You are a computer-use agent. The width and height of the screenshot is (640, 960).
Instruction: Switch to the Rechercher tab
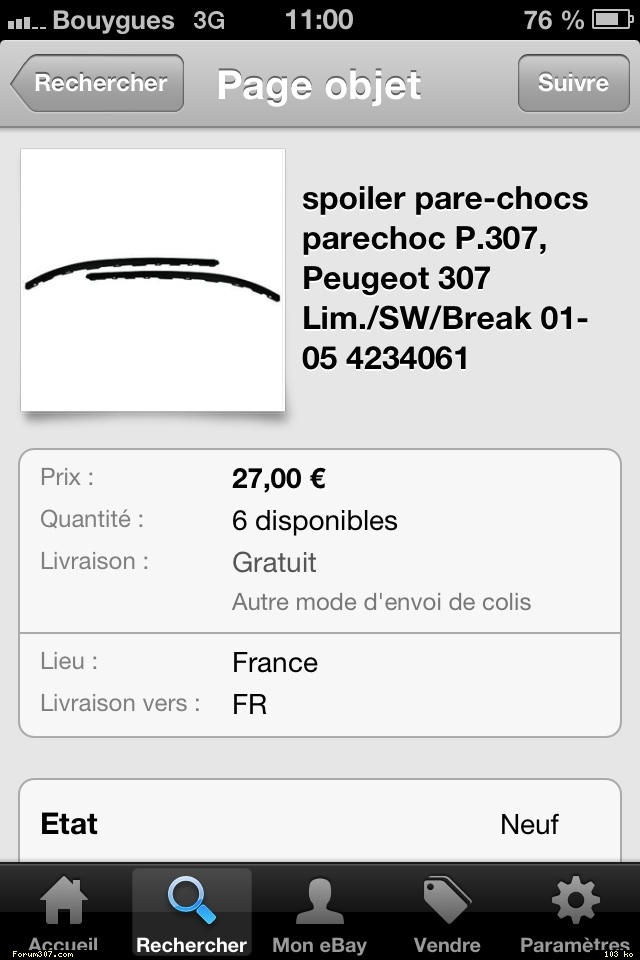192,912
